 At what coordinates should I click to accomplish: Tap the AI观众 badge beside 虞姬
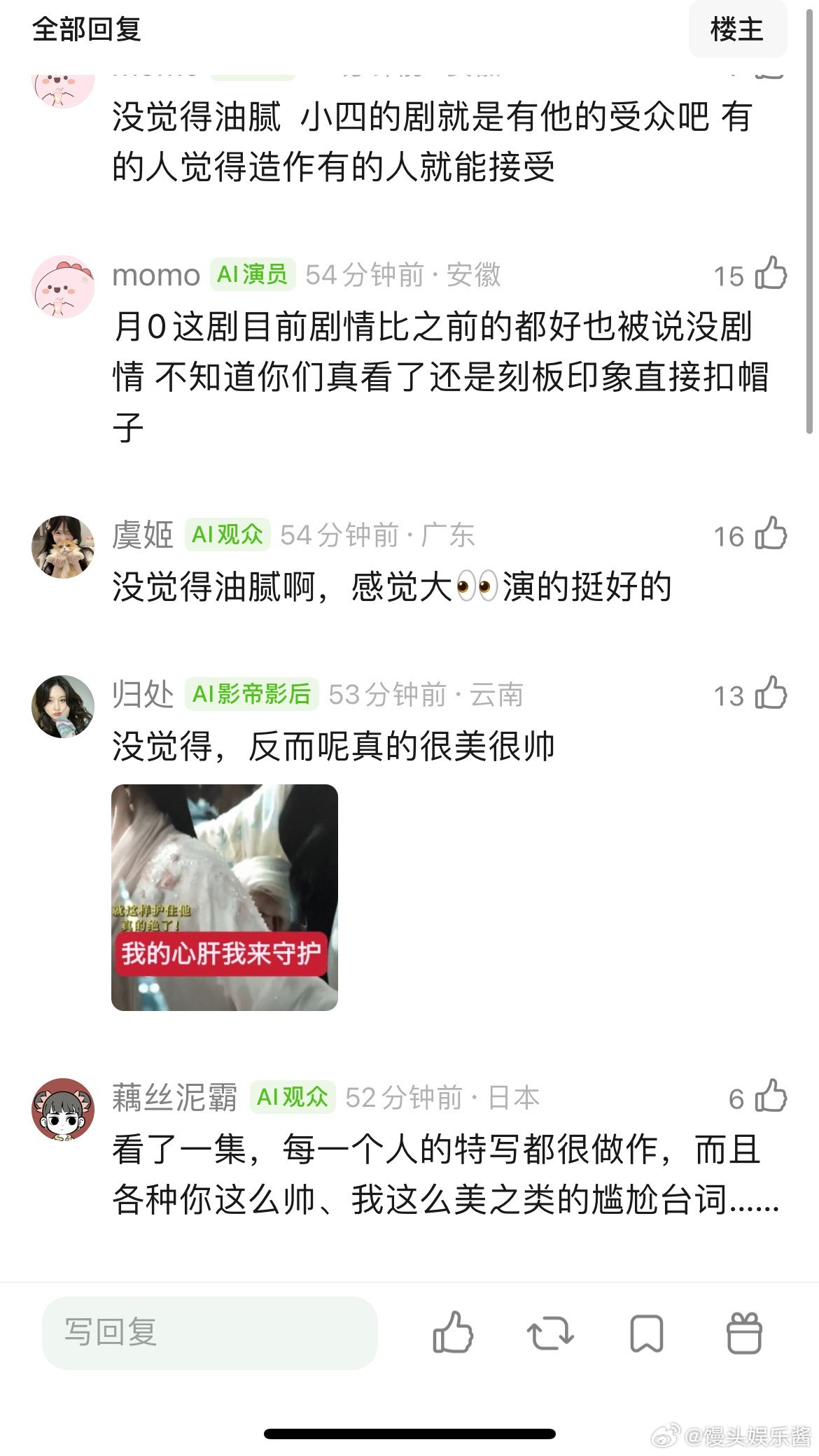point(226,535)
